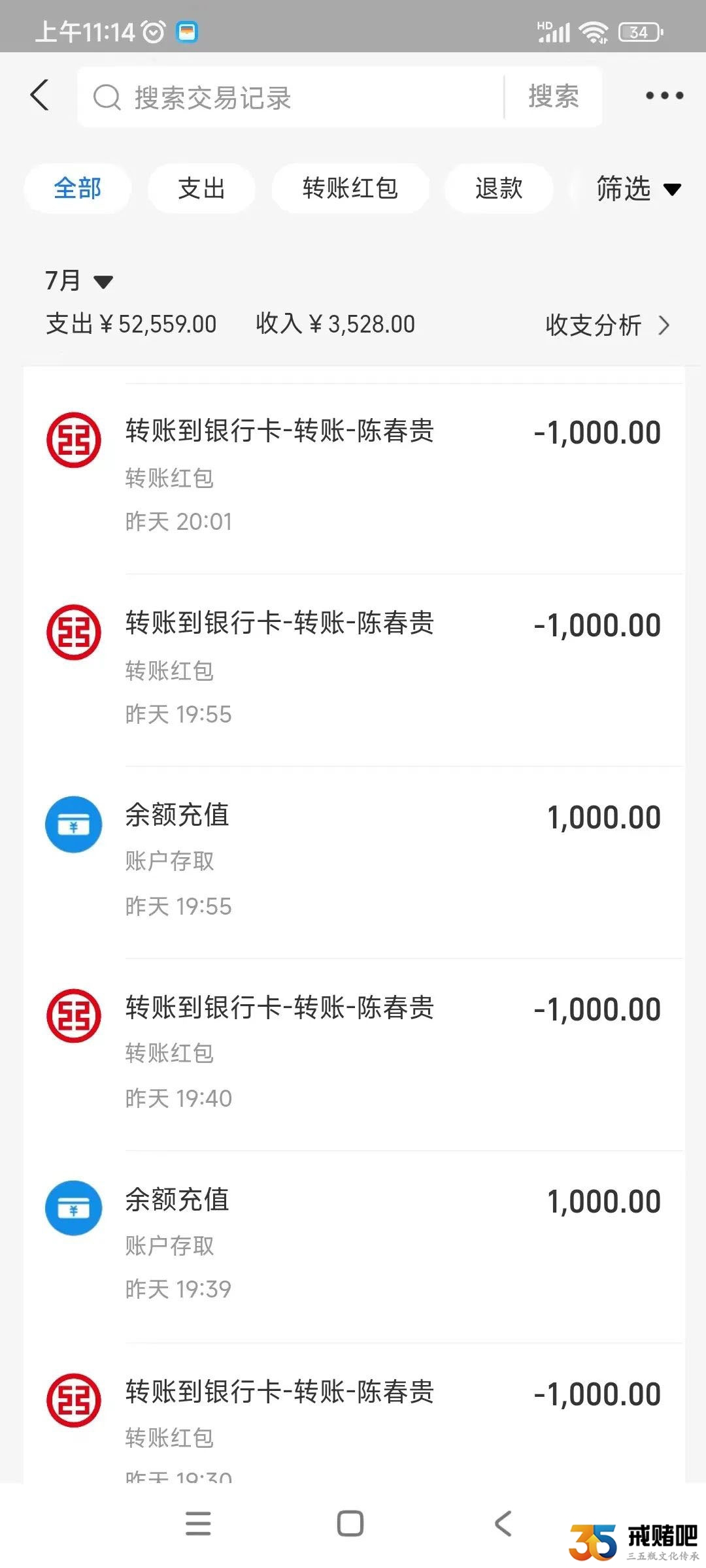The image size is (706, 1568).
Task: Tap the 搜索 button
Action: (554, 97)
